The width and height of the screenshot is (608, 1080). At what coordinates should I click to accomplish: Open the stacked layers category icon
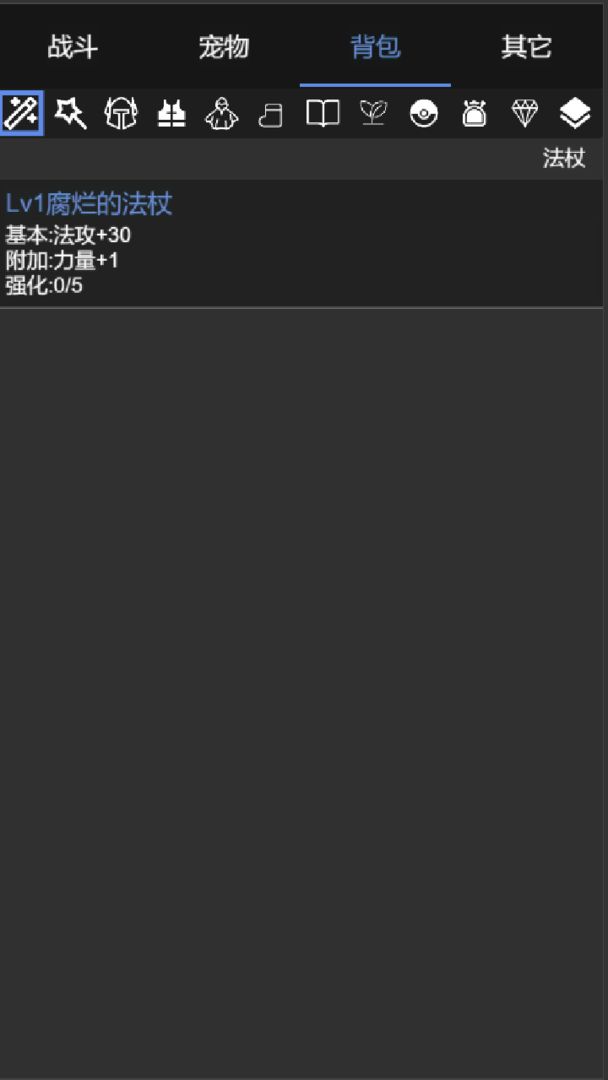[575, 114]
